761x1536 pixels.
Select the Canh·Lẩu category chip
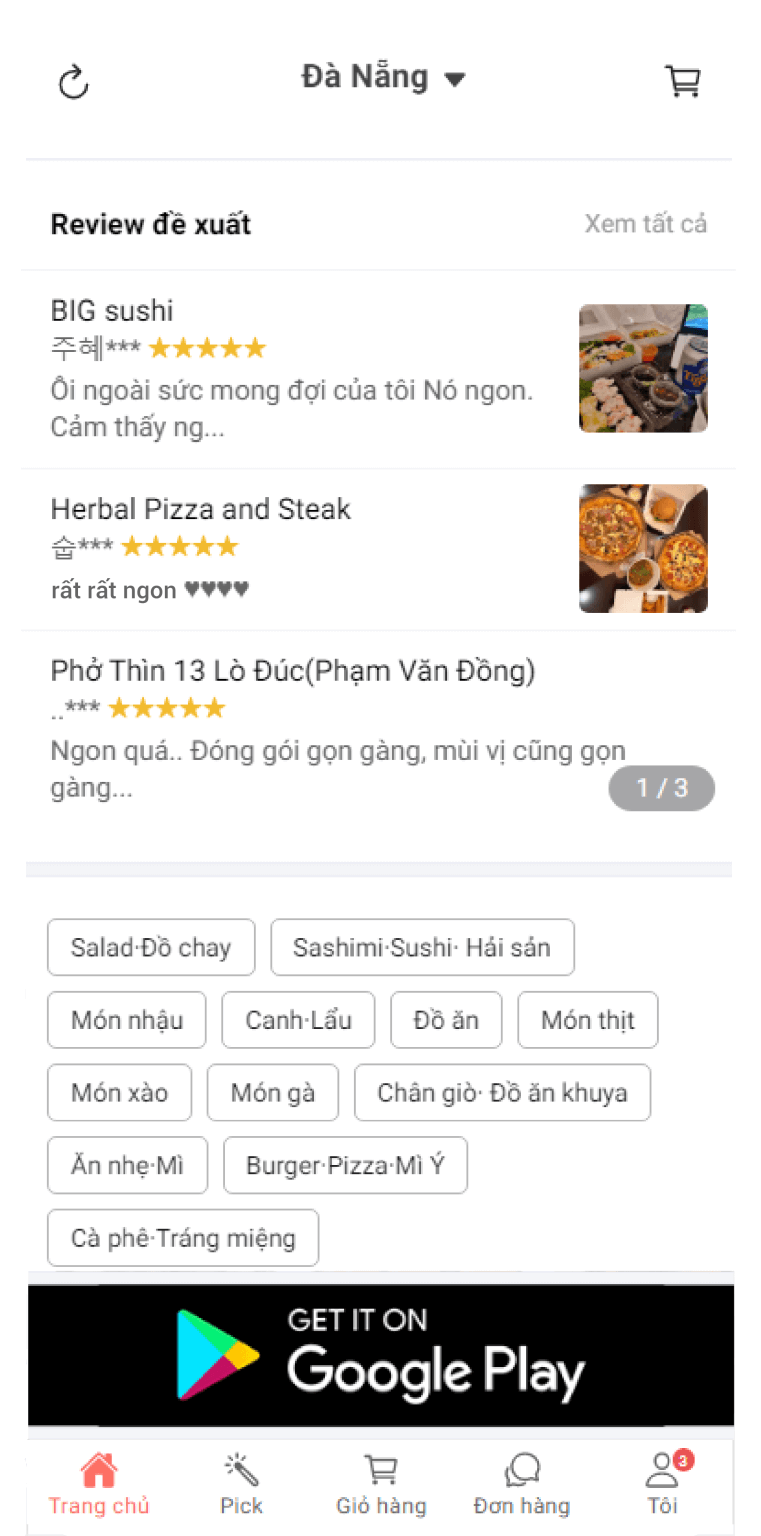298,1019
